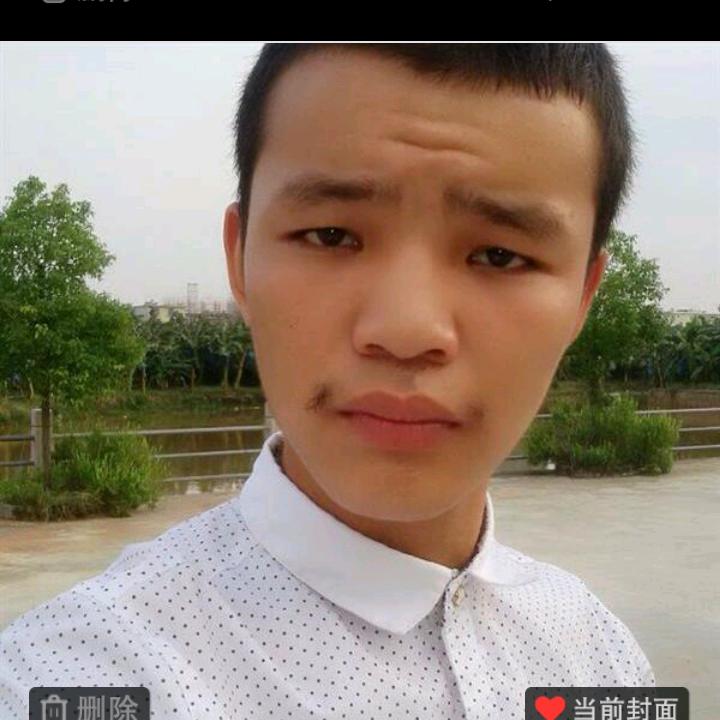Screen dimensions: 720x720
Task: Tap the 当前封面 cover button
Action: [x=607, y=706]
